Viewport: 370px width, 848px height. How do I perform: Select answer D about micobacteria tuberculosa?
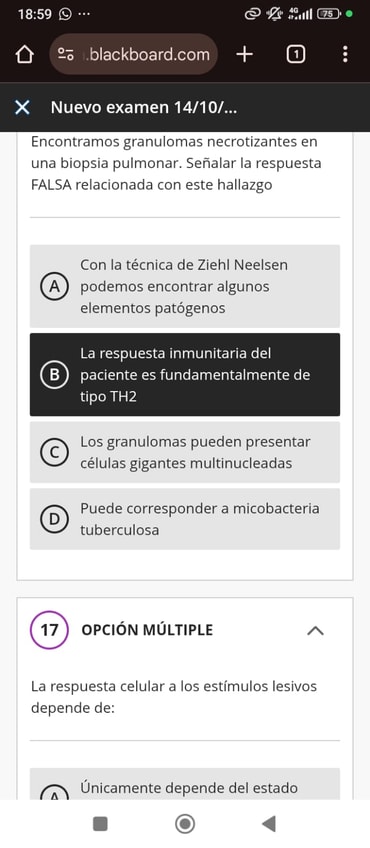(x=185, y=519)
